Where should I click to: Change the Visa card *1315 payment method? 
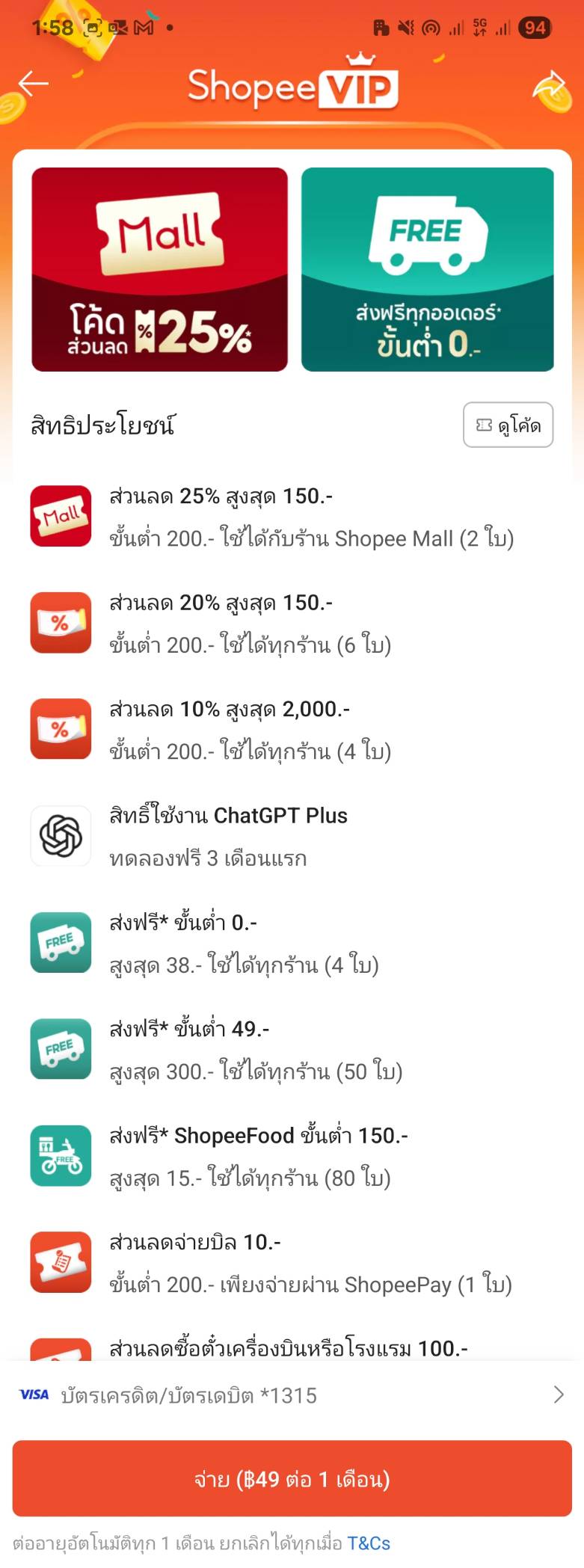pos(292,1395)
